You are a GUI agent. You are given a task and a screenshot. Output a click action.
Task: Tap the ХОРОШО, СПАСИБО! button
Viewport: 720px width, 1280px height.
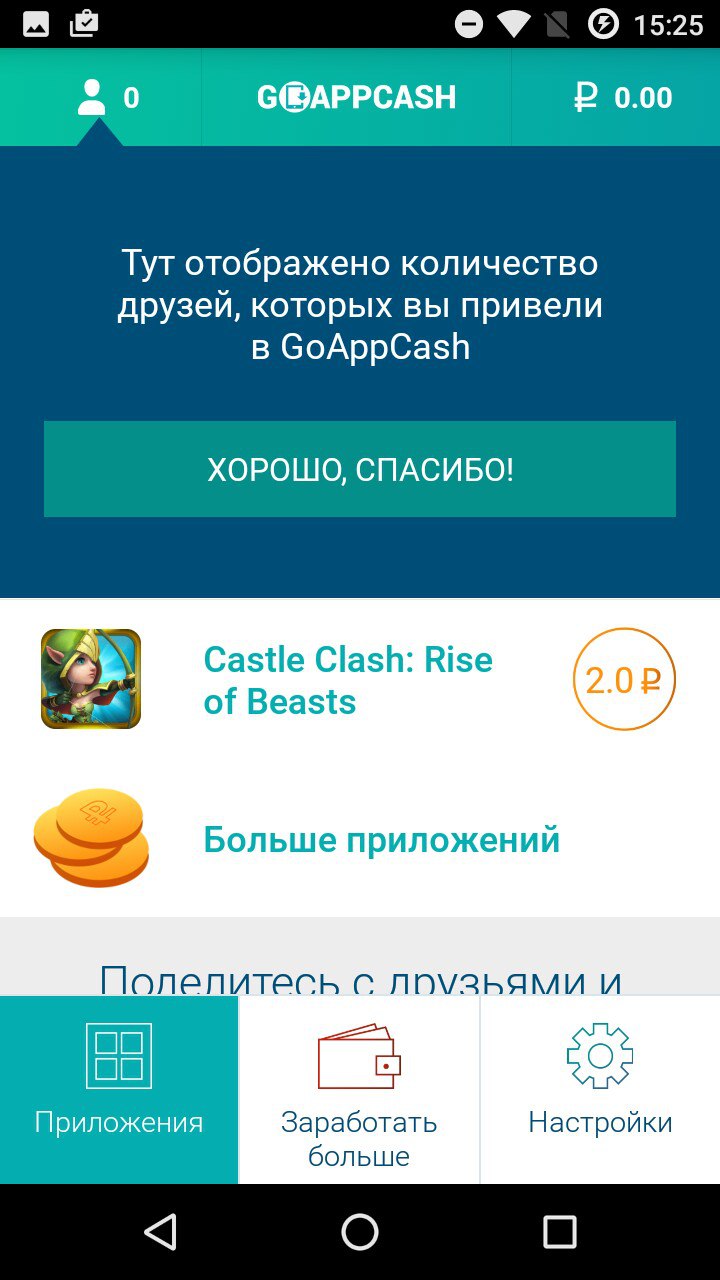click(x=360, y=469)
